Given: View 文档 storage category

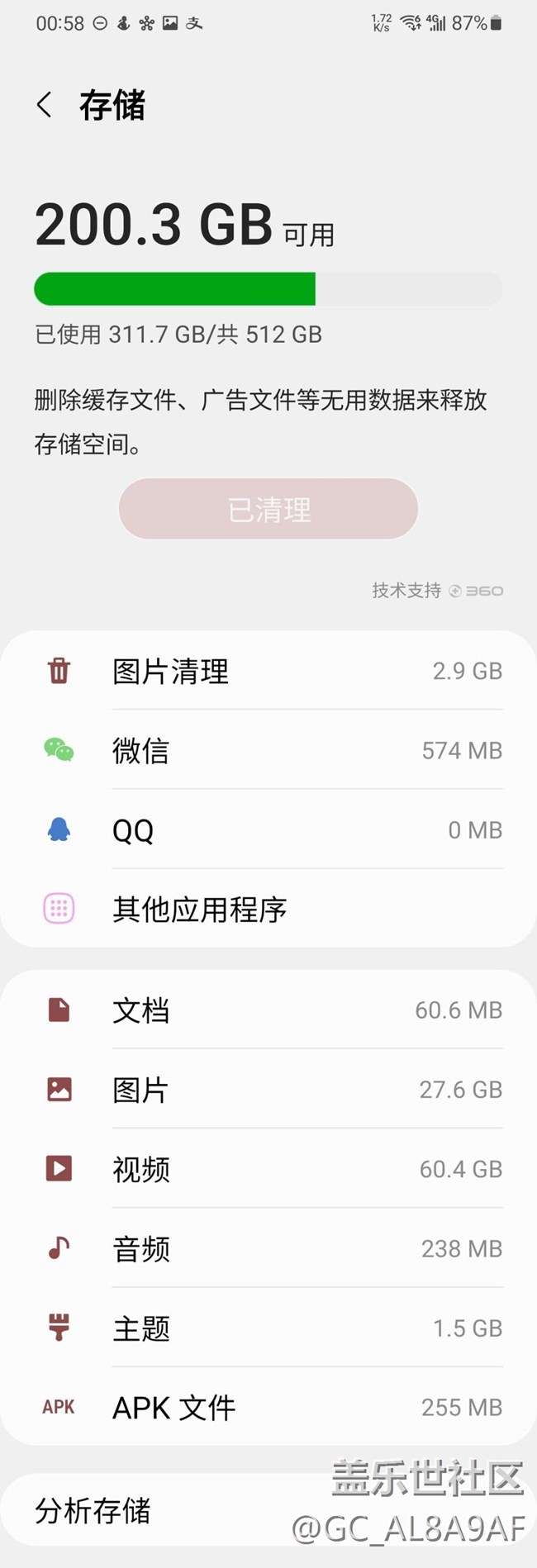Looking at the screenshot, I should click(x=268, y=1010).
